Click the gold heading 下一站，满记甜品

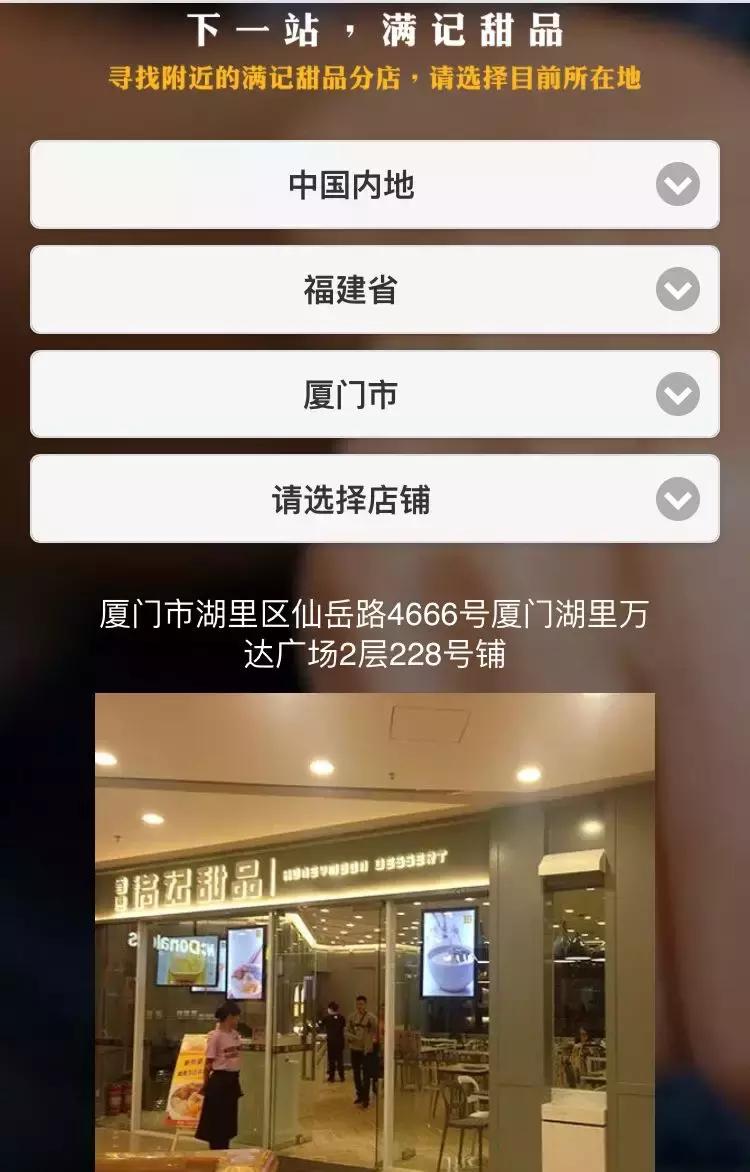pos(375,30)
